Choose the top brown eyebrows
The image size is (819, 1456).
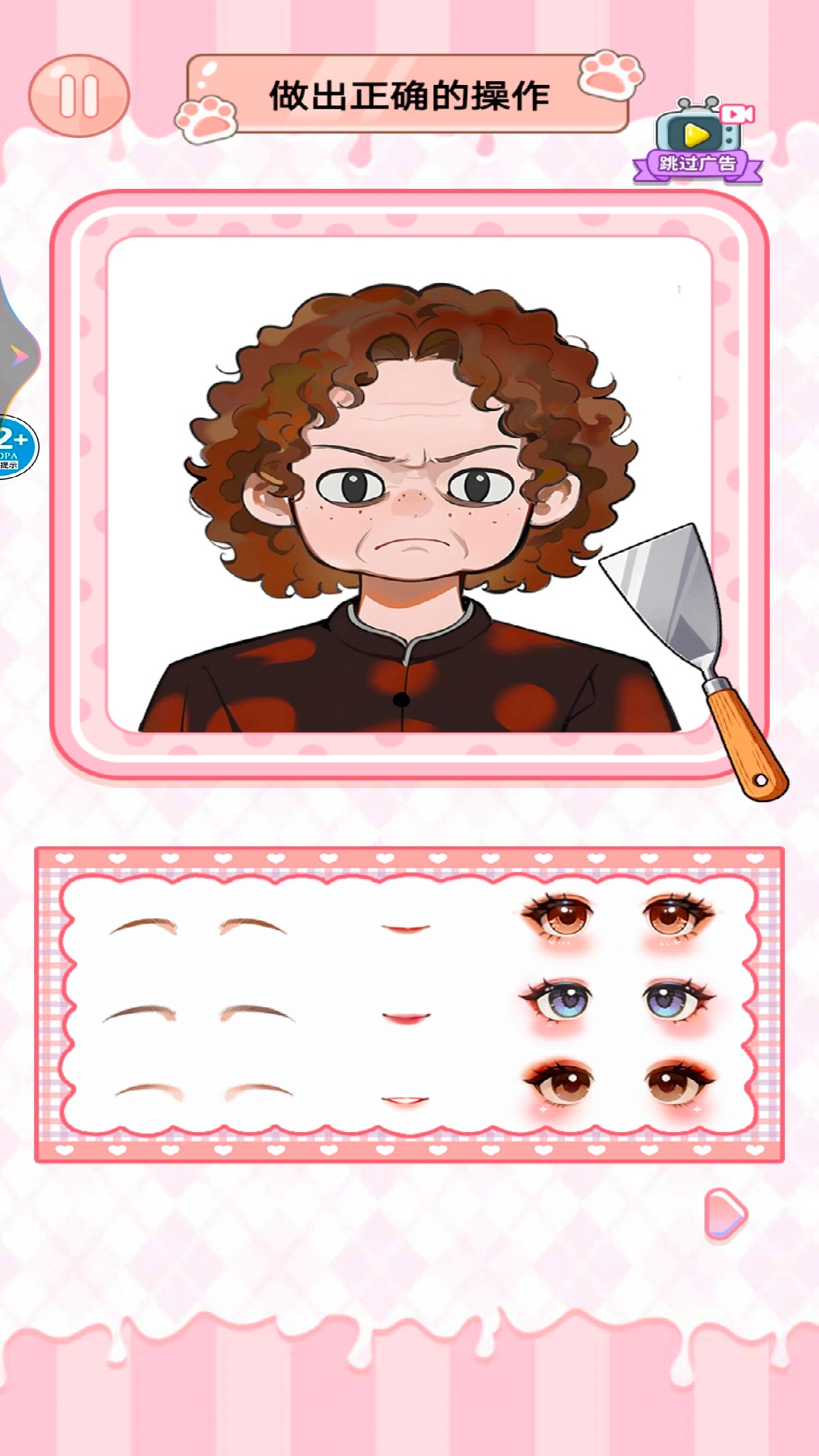(198, 927)
